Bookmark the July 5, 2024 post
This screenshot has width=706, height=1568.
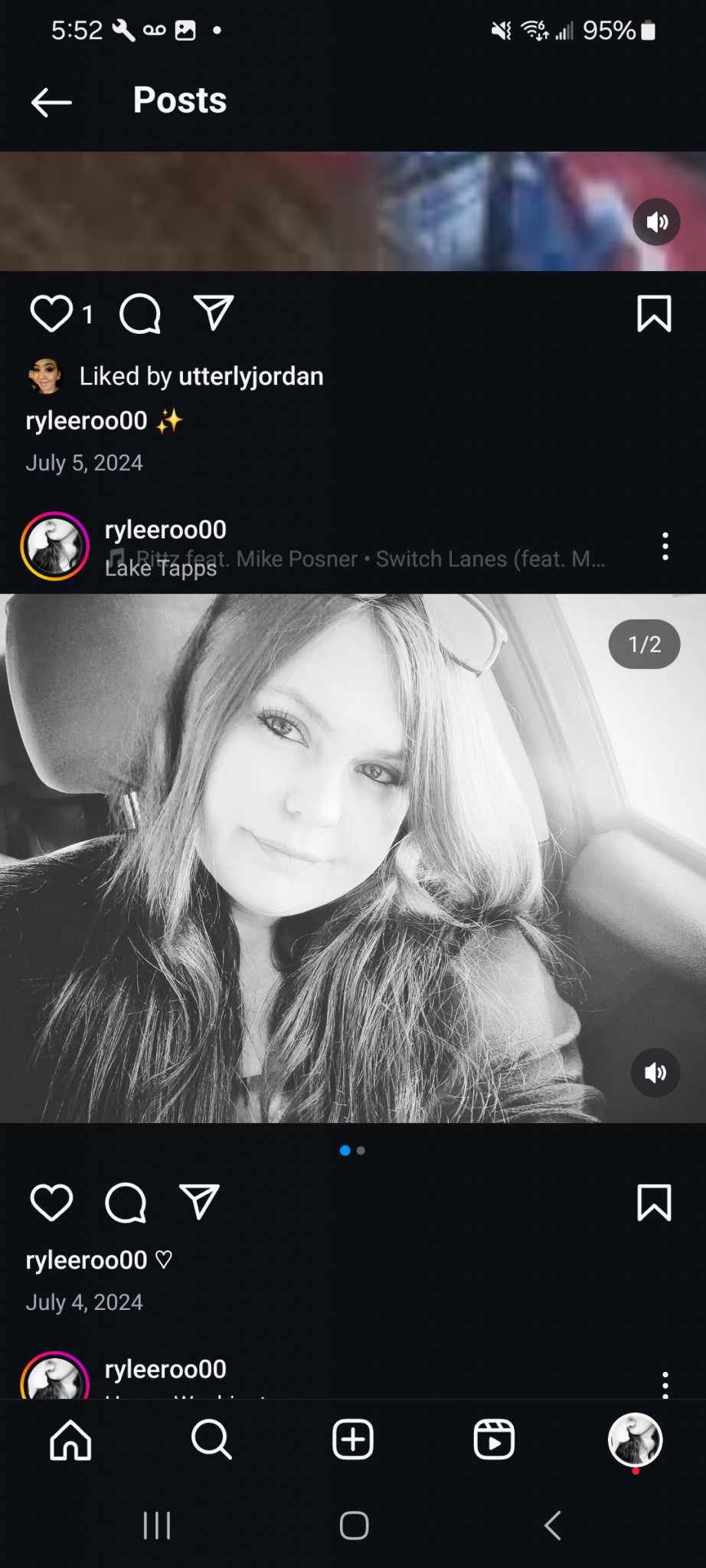654,314
